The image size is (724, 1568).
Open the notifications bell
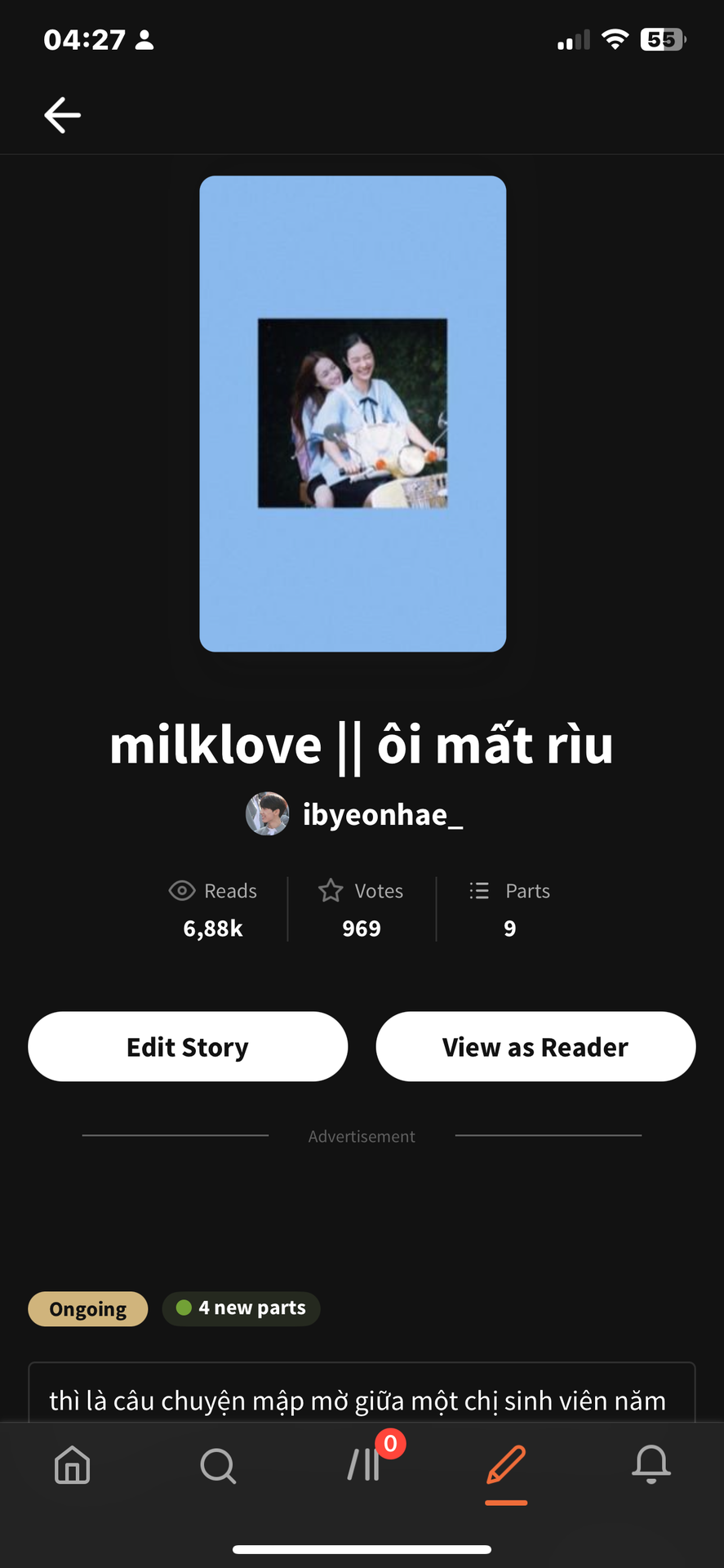pyautogui.click(x=651, y=1464)
